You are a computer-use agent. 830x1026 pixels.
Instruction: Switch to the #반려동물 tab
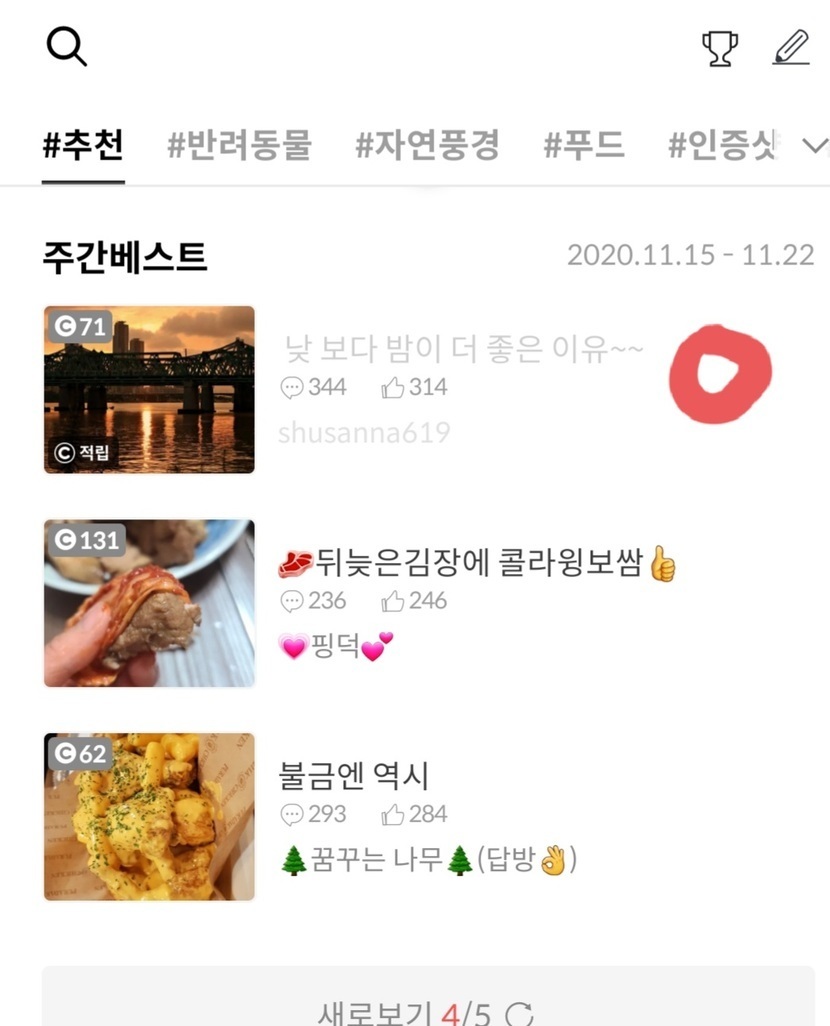(239, 146)
